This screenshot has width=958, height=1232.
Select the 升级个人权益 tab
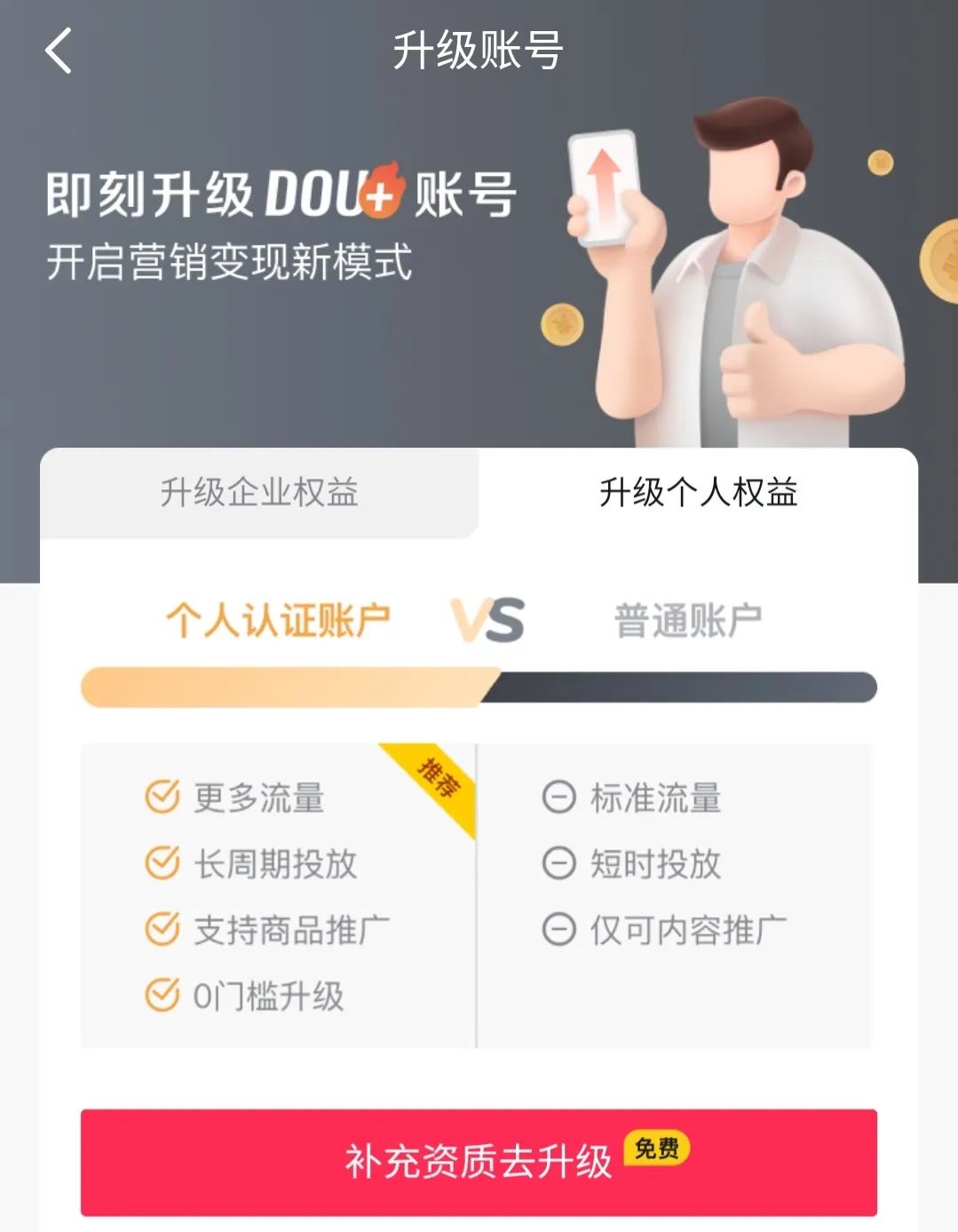698,493
